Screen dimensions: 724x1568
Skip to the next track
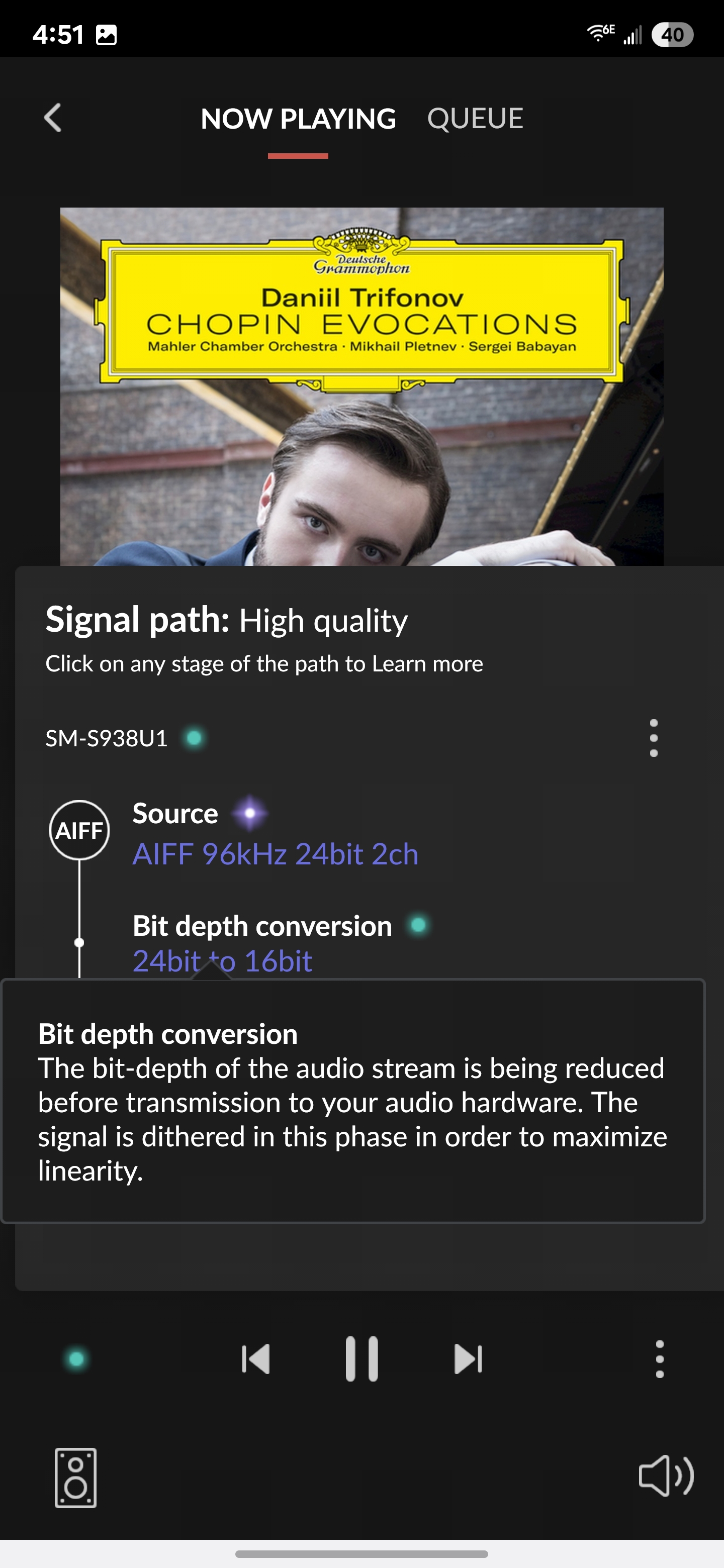(x=468, y=1358)
